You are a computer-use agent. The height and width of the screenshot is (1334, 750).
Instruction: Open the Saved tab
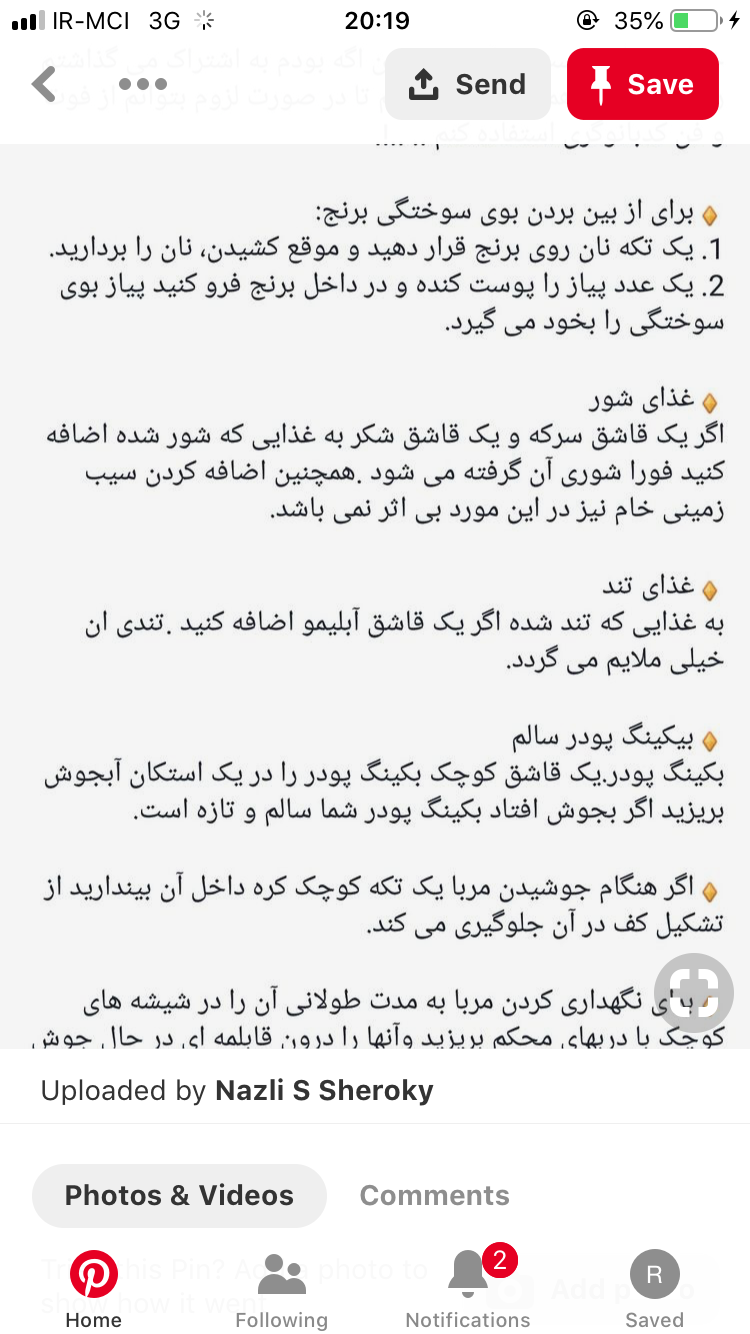click(654, 1290)
